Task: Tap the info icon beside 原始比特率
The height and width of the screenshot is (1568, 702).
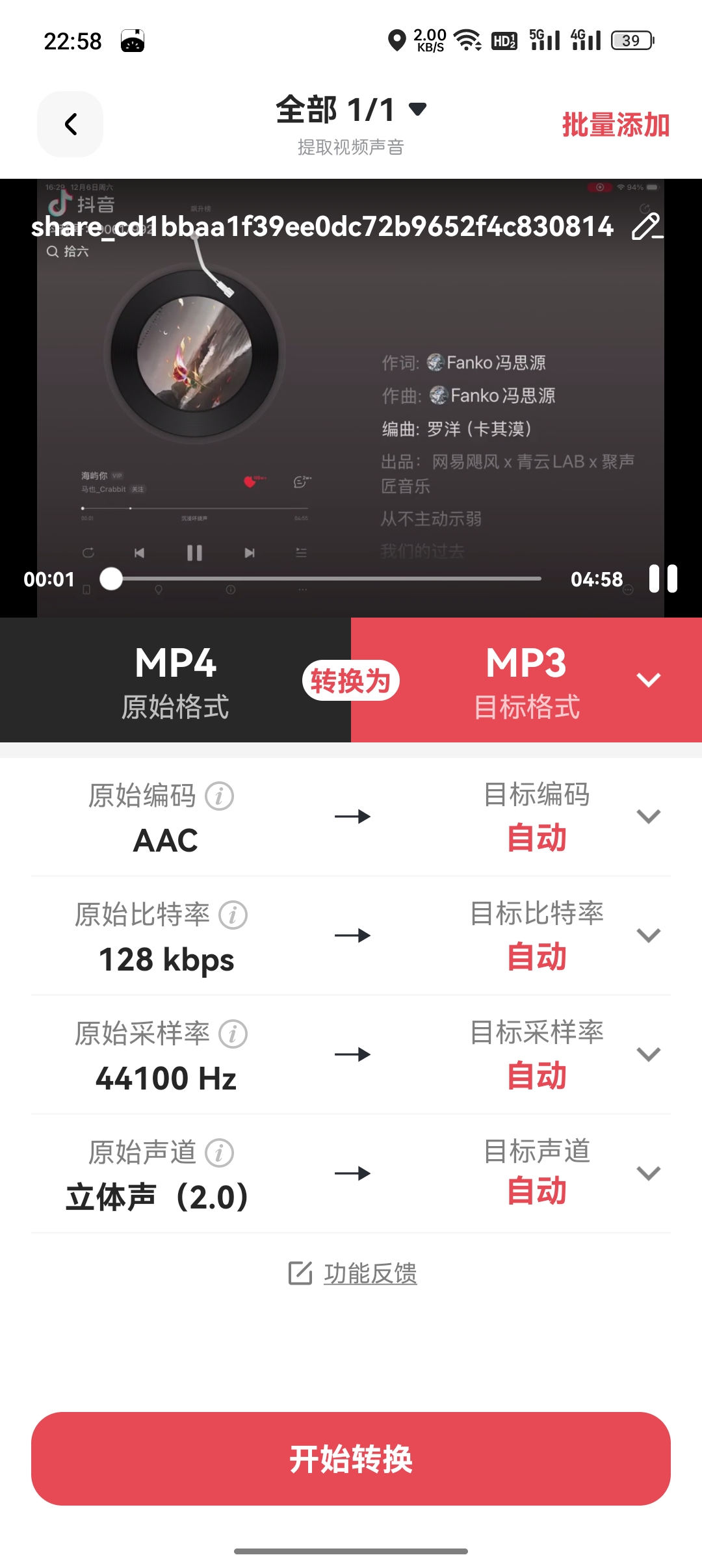Action: coord(233,913)
